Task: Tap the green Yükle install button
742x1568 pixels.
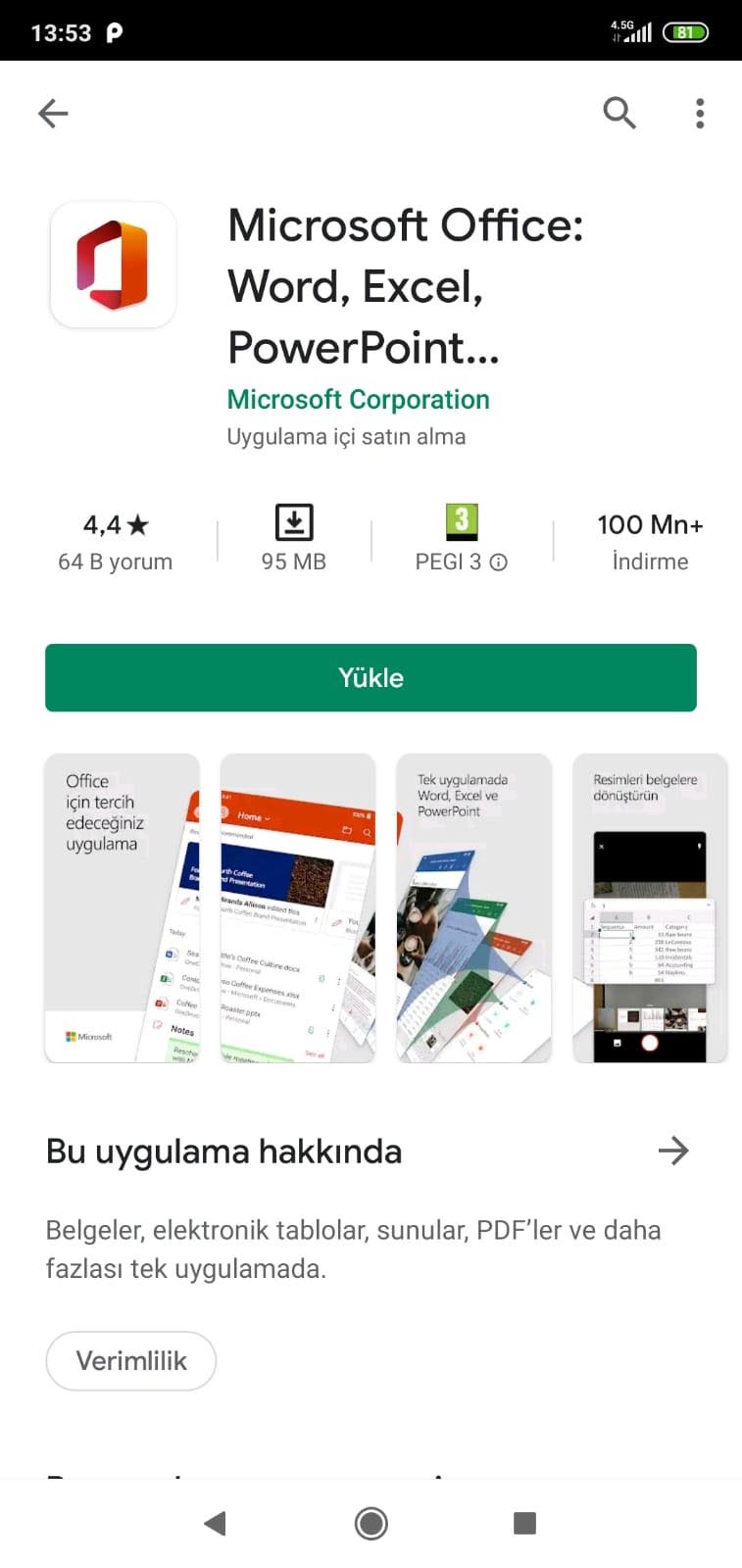Action: tap(371, 677)
